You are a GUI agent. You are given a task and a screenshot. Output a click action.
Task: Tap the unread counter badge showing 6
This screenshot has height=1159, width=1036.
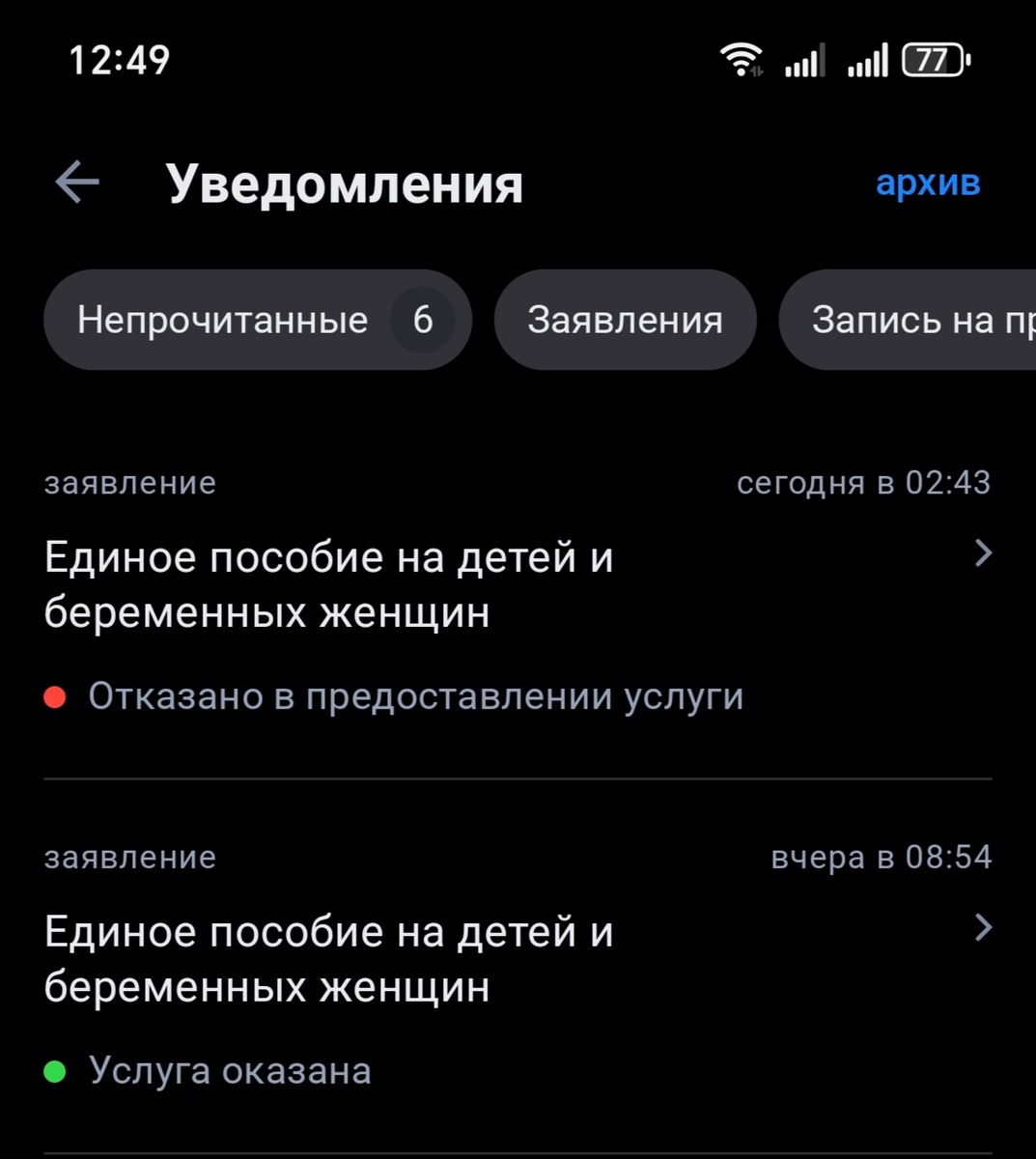tap(422, 320)
